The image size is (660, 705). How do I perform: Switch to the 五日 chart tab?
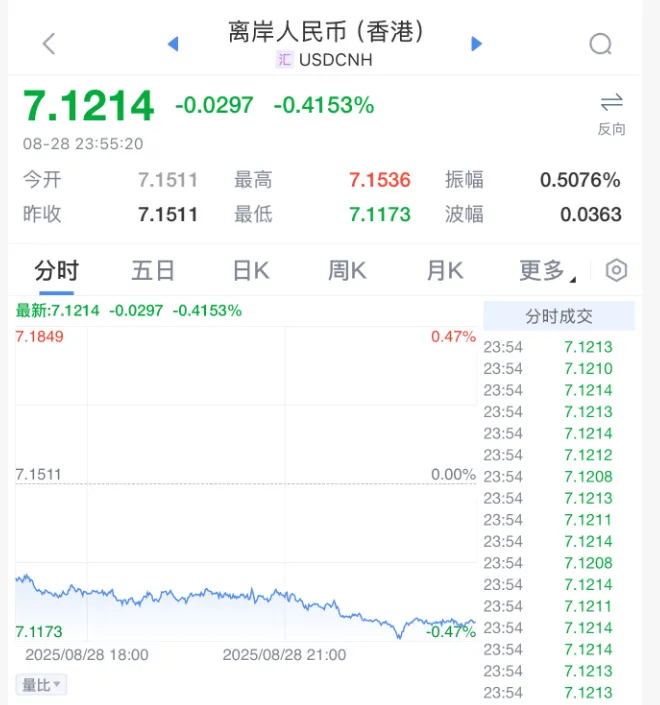[153, 270]
